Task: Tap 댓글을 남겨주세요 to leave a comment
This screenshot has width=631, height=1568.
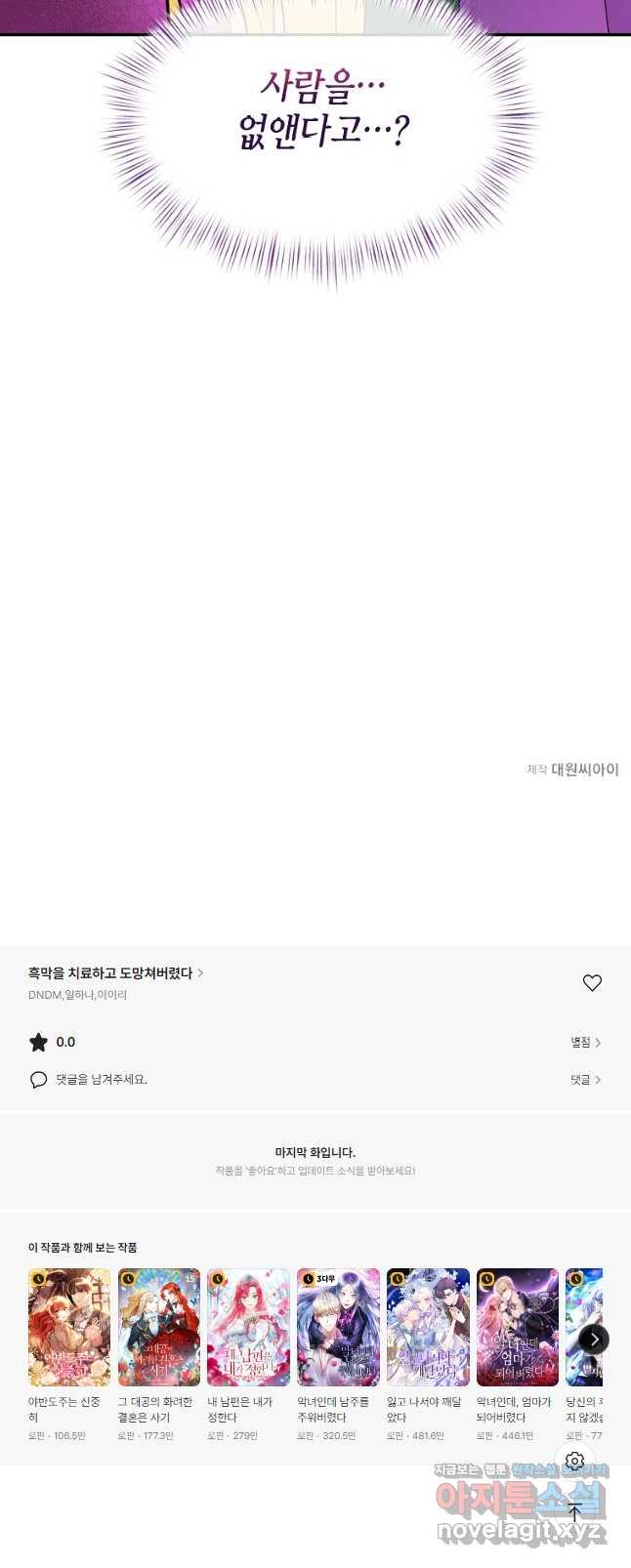Action: 101,1080
